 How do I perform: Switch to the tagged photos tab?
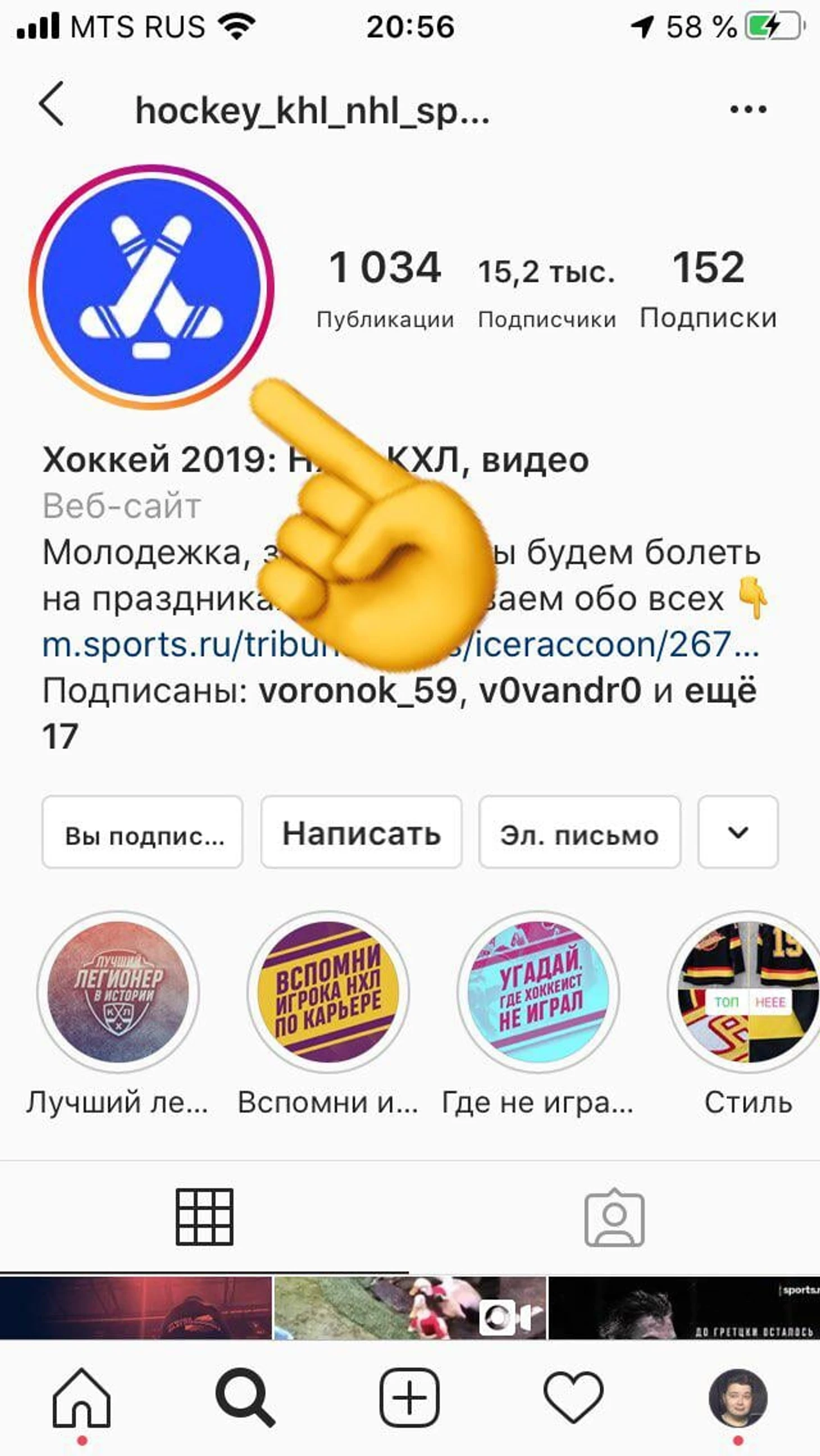pos(614,1217)
